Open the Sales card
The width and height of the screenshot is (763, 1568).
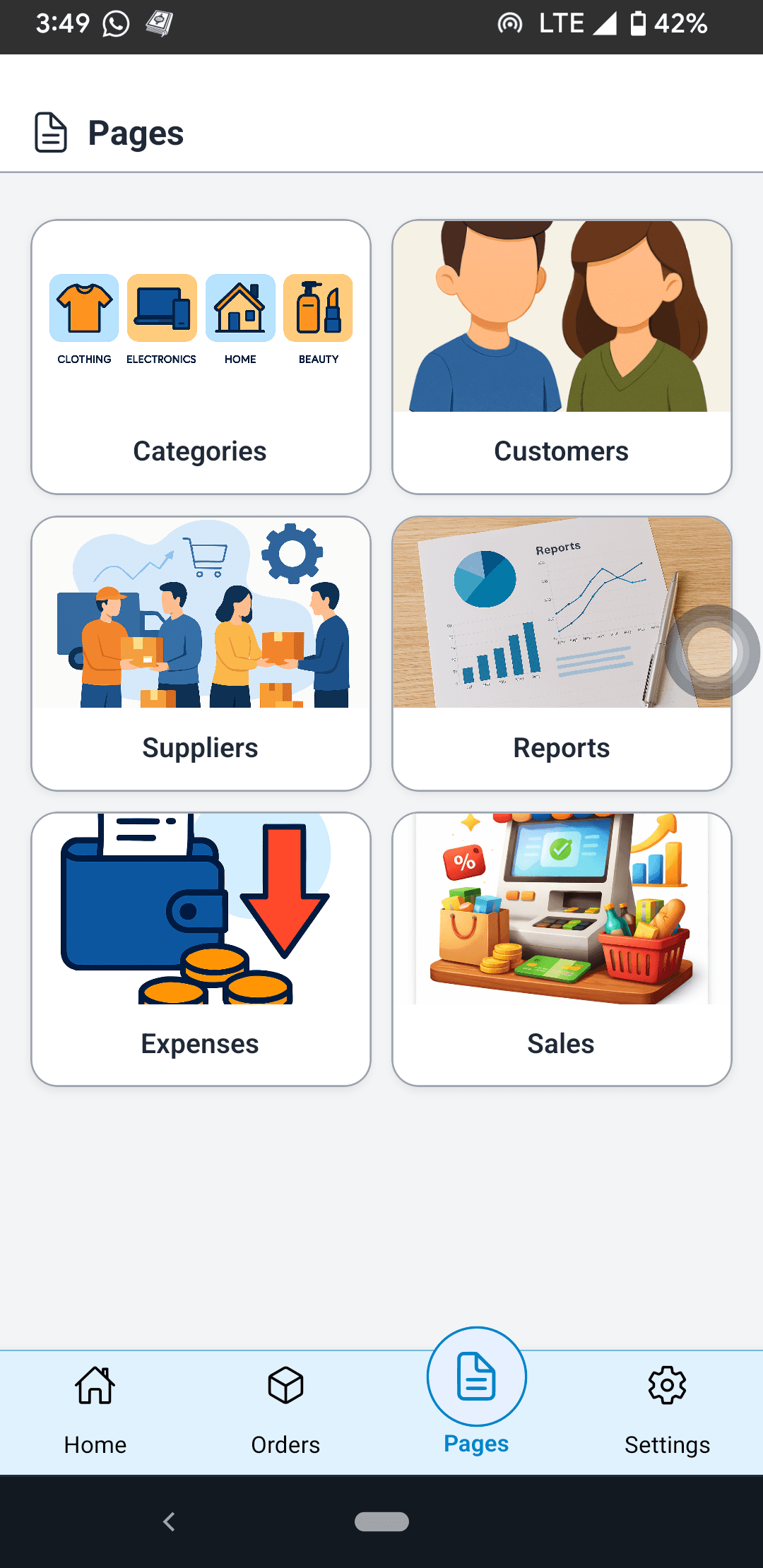pos(562,949)
